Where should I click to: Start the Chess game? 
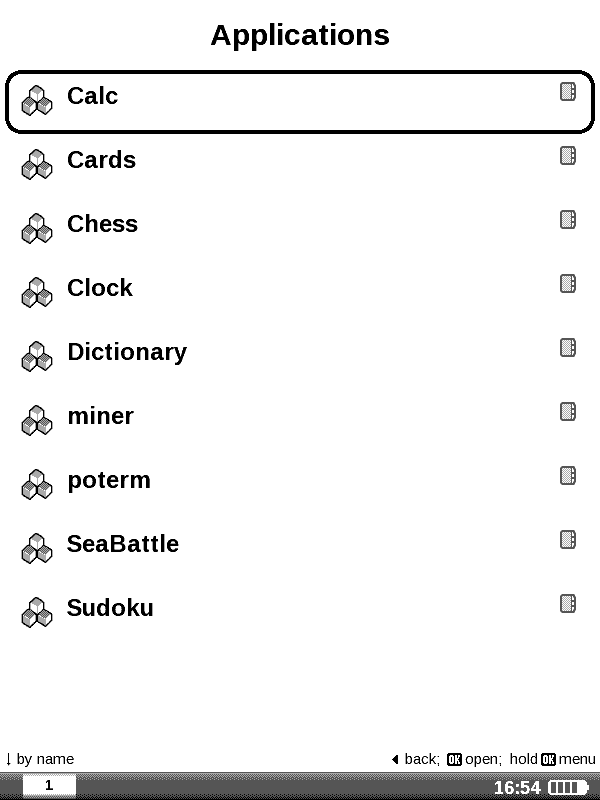click(x=102, y=225)
